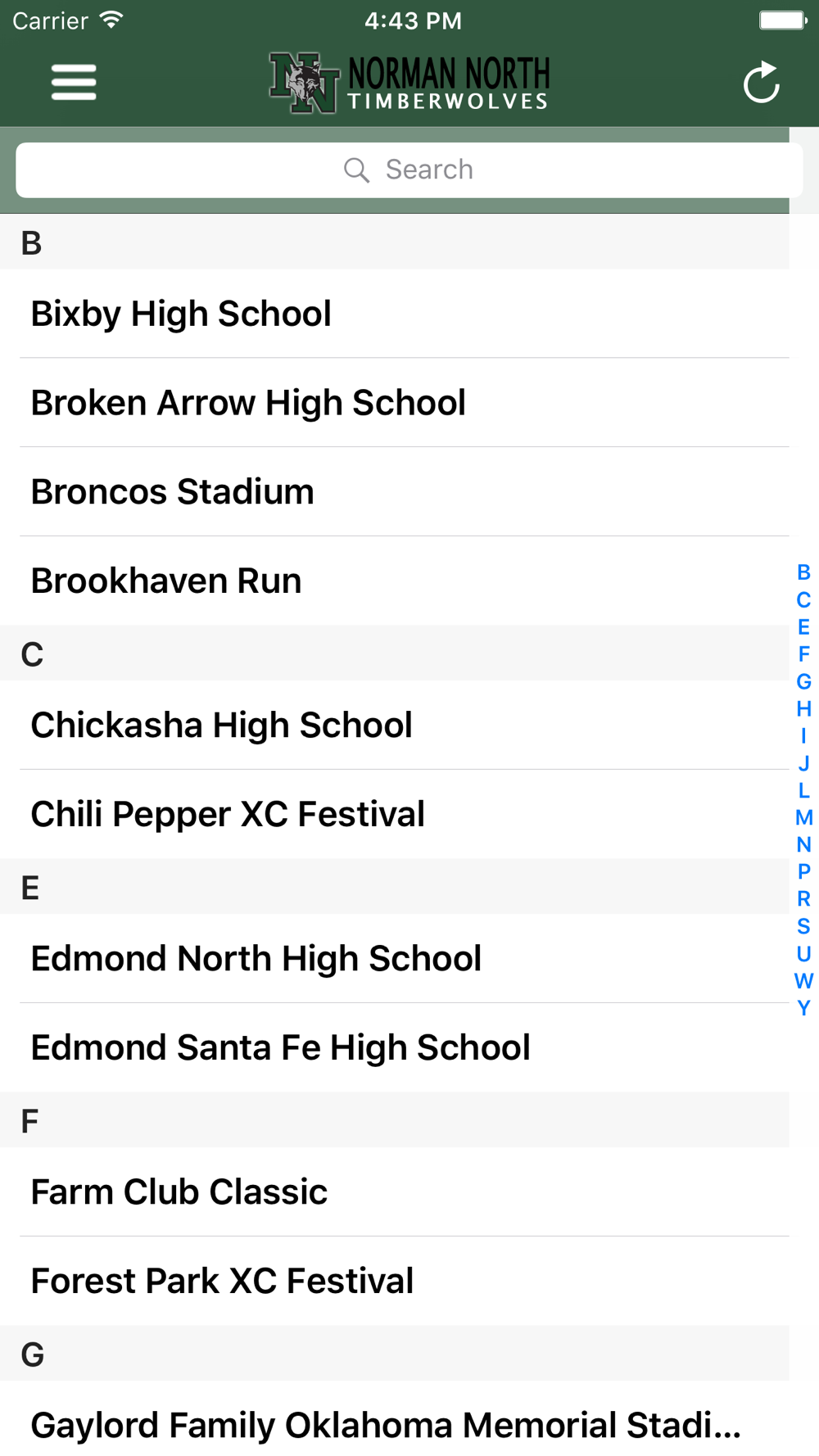This screenshot has width=819, height=1456.
Task: Open Farm Club Classic
Action: 395,1191
